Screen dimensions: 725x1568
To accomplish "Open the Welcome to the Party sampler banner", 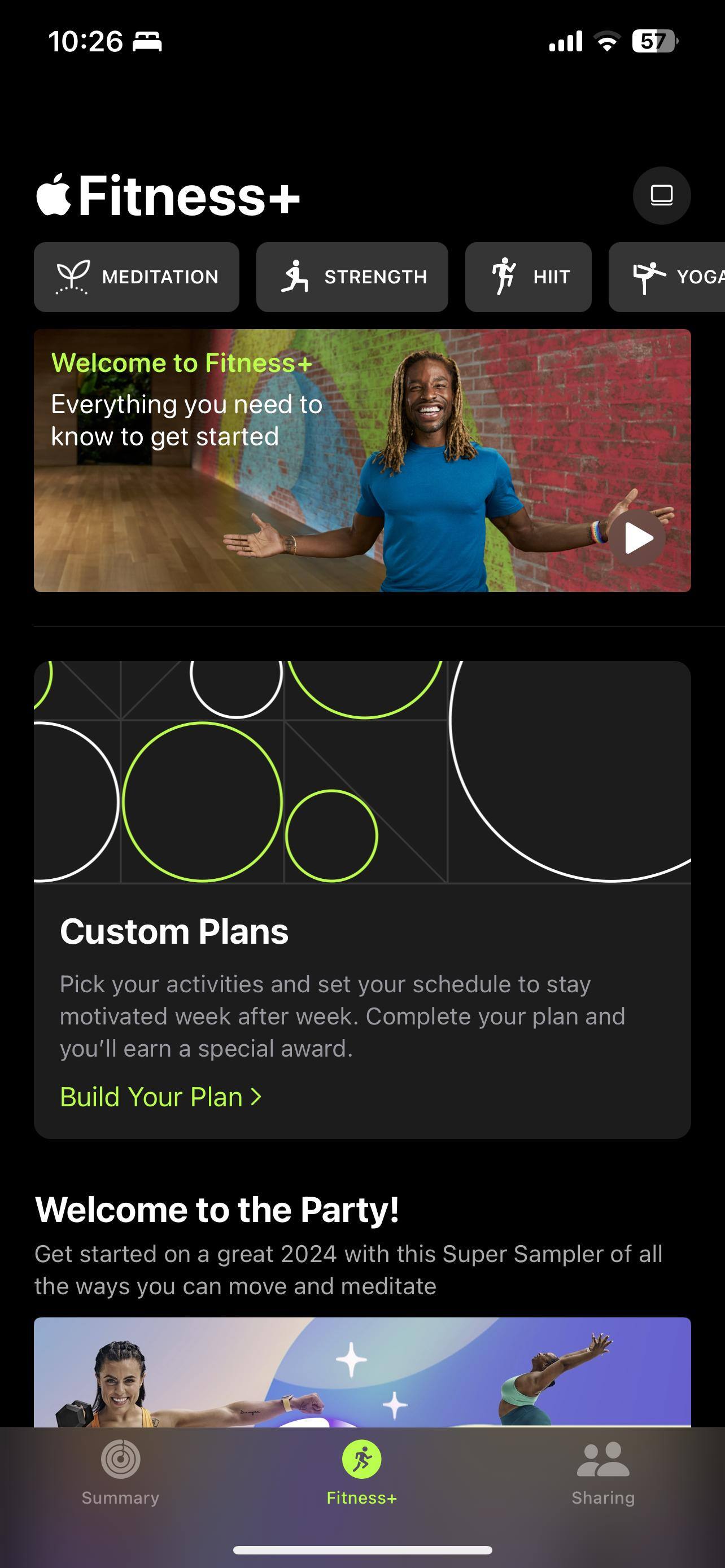I will (x=361, y=1372).
